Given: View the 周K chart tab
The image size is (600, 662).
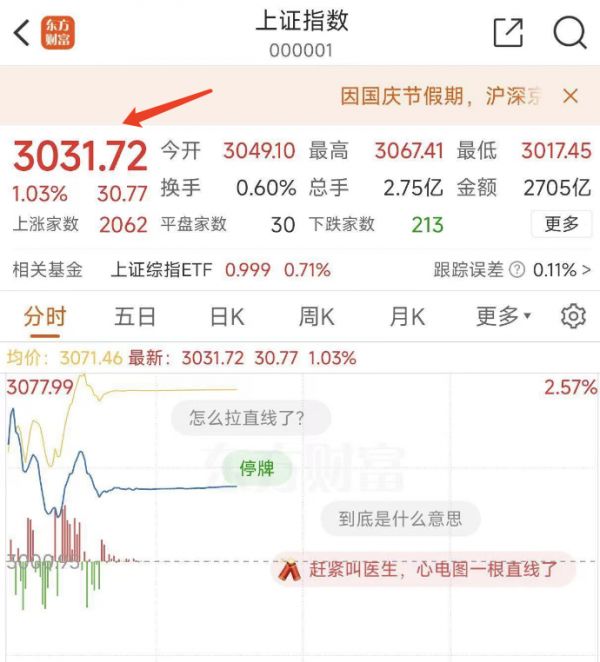Looking at the screenshot, I should 316,317.
